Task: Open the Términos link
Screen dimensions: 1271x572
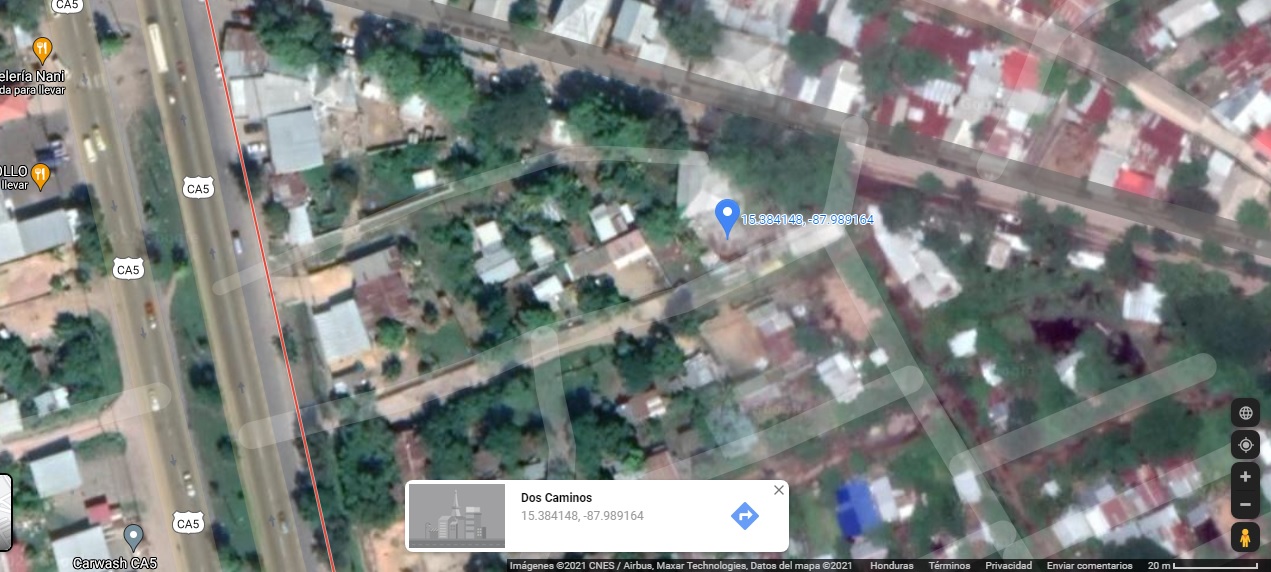Action: pos(949,566)
